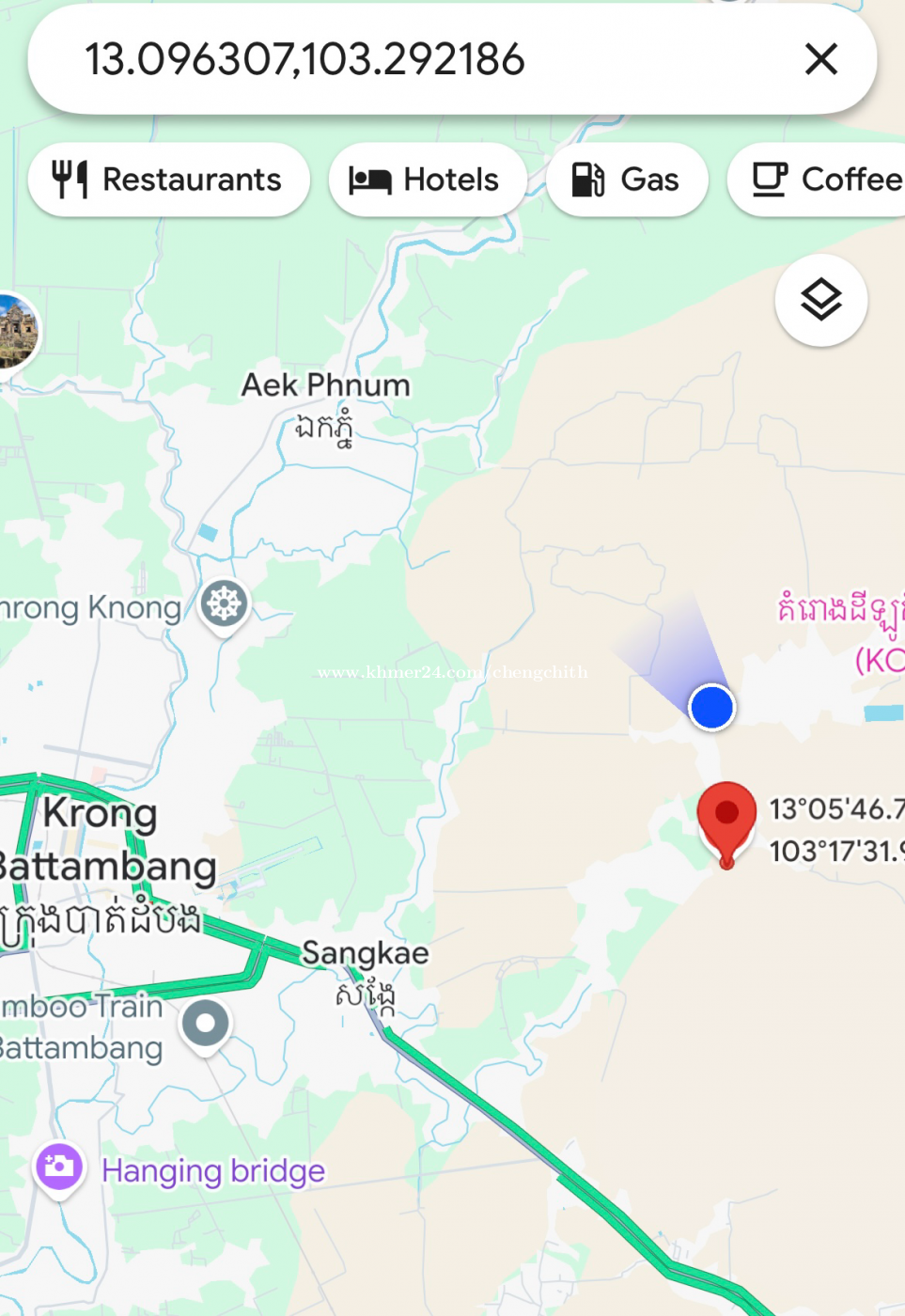905x1316 pixels.
Task: Clear the searched coordinates
Action: 820,60
